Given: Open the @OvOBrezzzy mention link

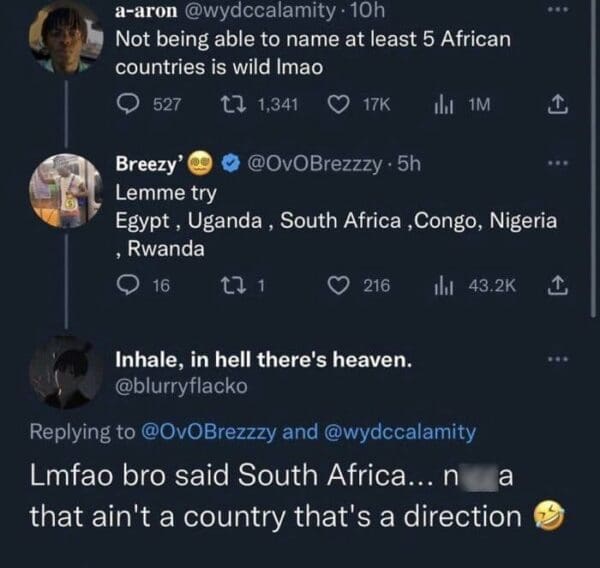Looking at the screenshot, I should [x=213, y=433].
